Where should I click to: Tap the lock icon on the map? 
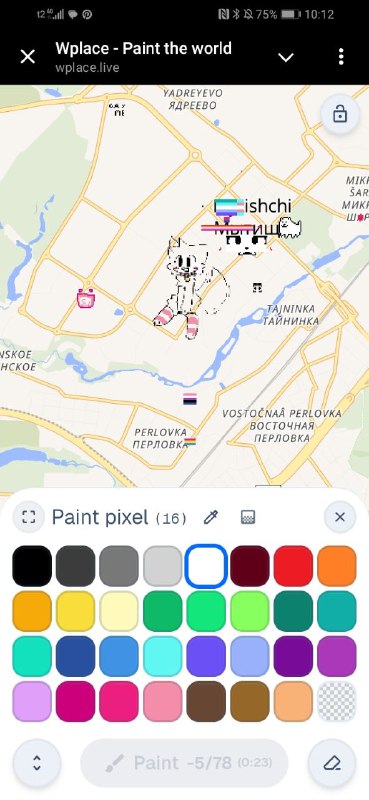tap(340, 114)
